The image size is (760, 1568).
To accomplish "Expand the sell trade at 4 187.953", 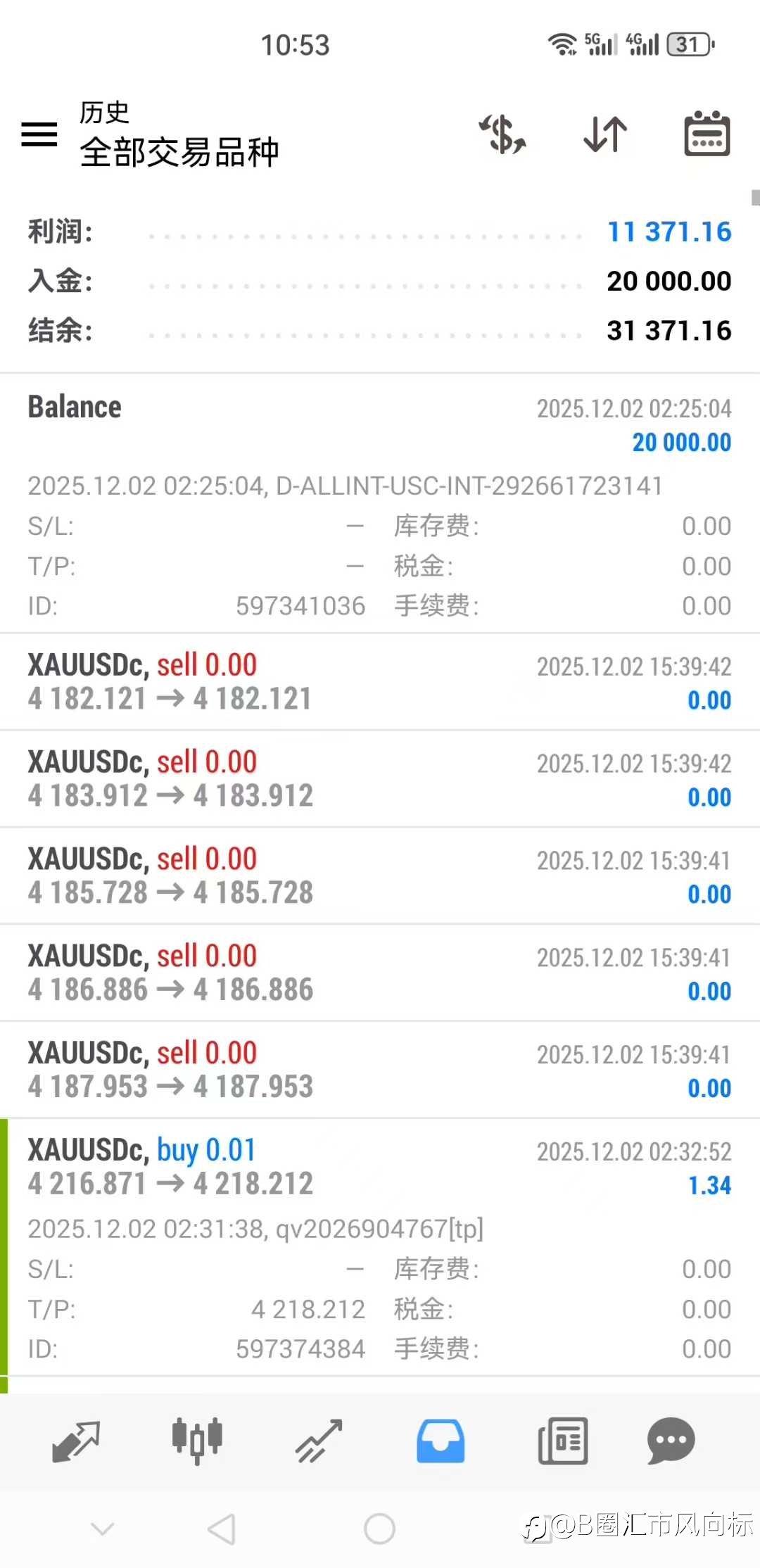I will tap(380, 1070).
